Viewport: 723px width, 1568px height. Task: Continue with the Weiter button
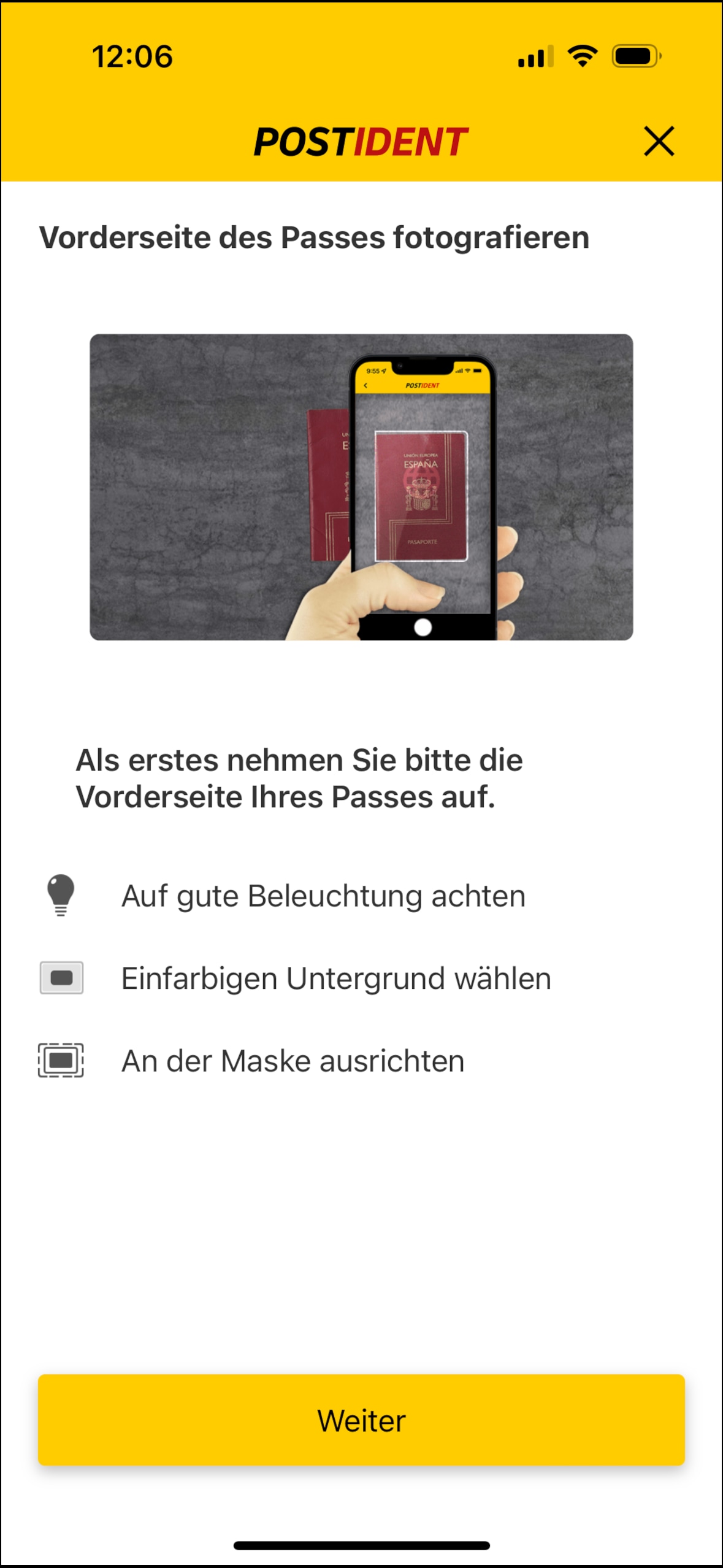pyautogui.click(x=361, y=1421)
